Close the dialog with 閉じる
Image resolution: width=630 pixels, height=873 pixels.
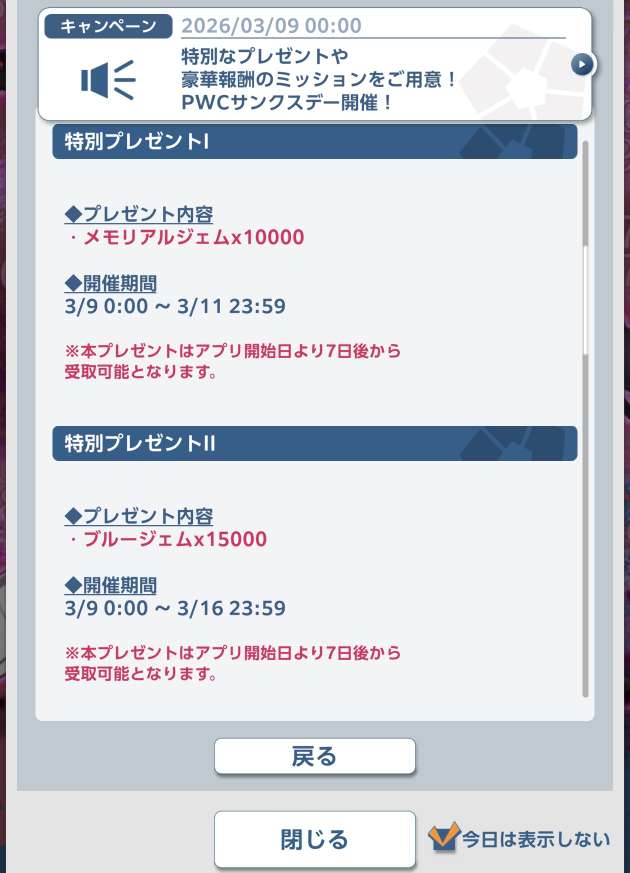click(314, 839)
